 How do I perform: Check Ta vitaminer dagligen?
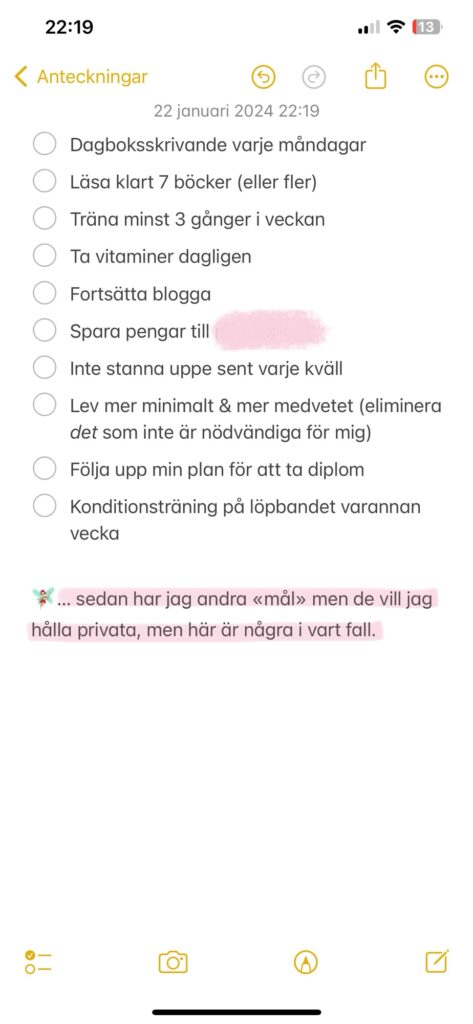point(44,256)
